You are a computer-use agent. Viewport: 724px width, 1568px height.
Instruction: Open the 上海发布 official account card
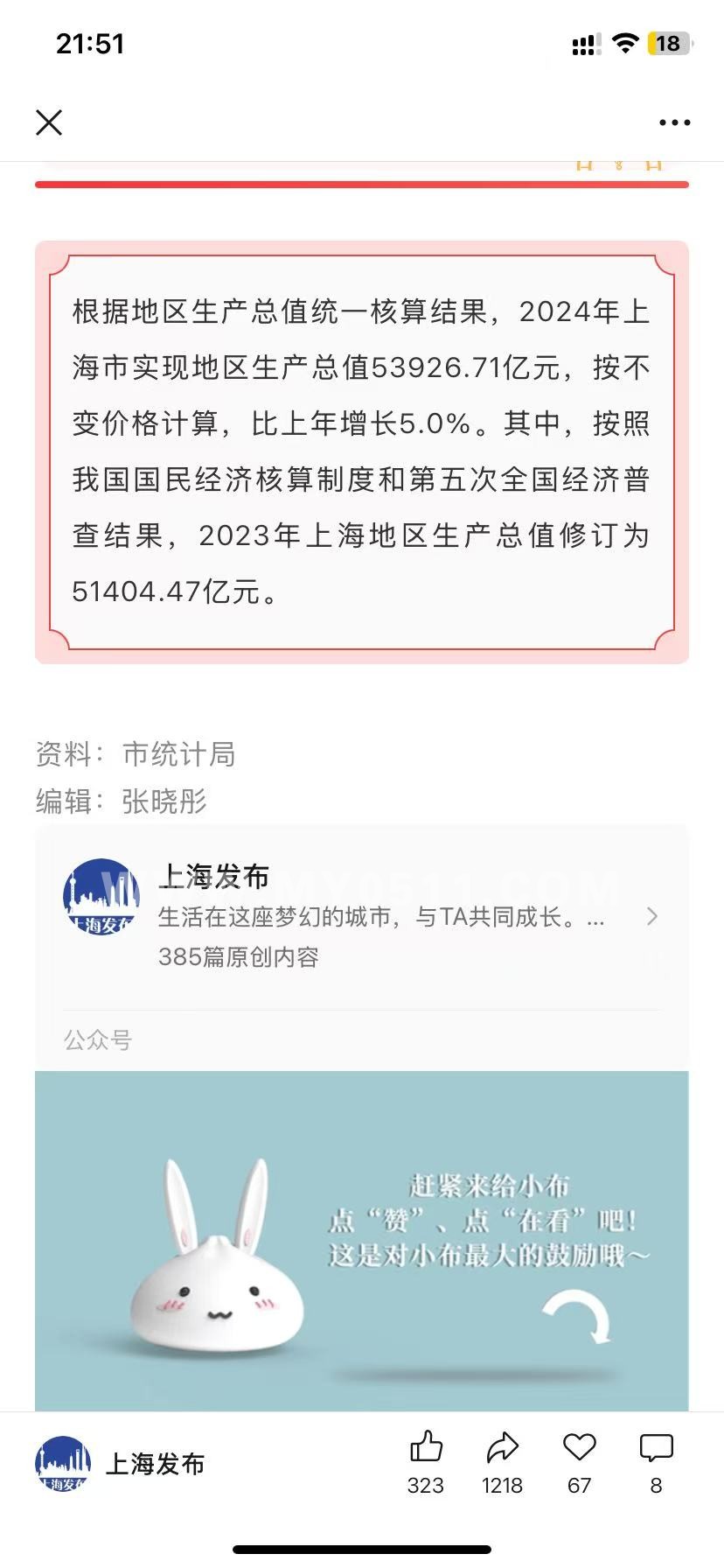pyautogui.click(x=361, y=916)
